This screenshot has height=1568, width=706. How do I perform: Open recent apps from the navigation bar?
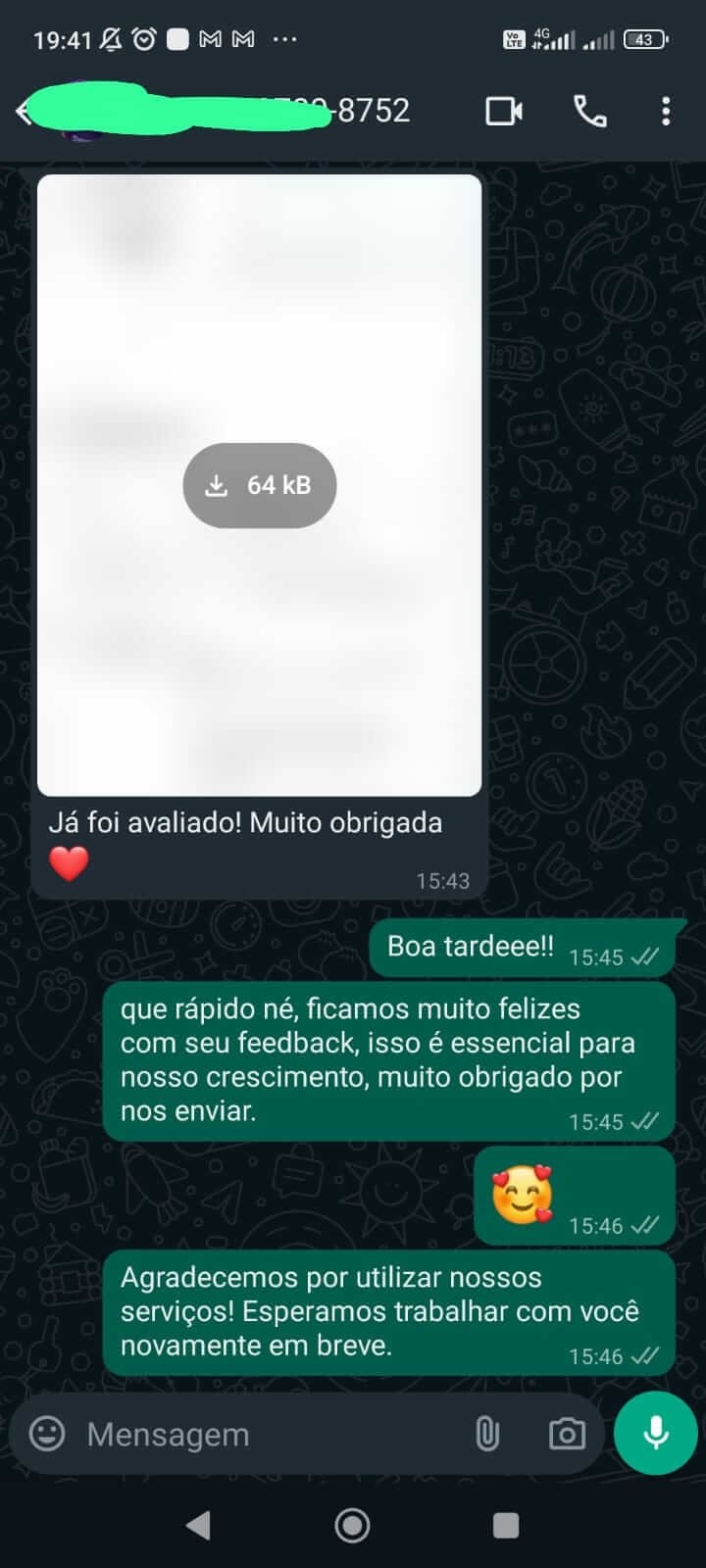(506, 1525)
